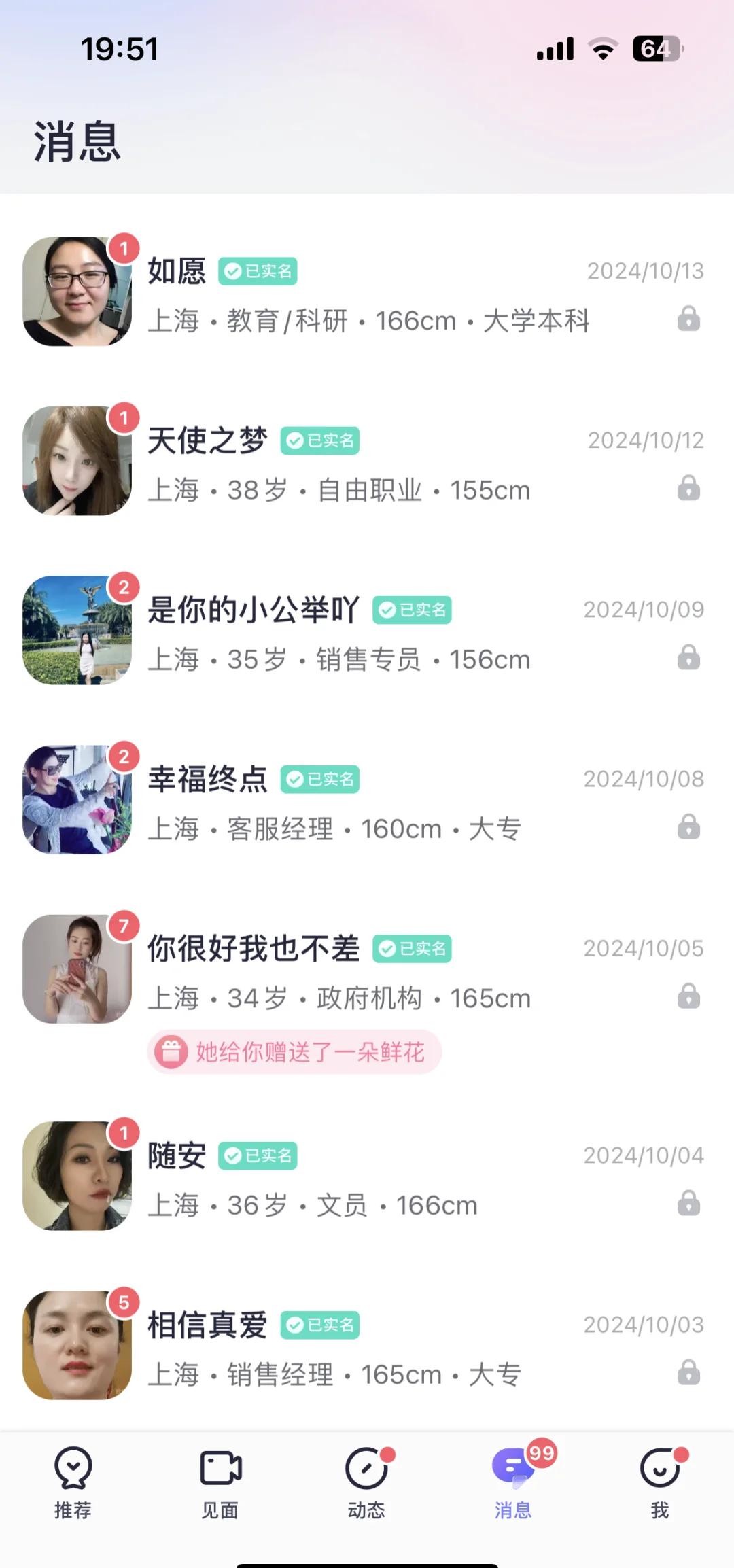
Task: Open the conversation with 如愿
Action: point(340,292)
